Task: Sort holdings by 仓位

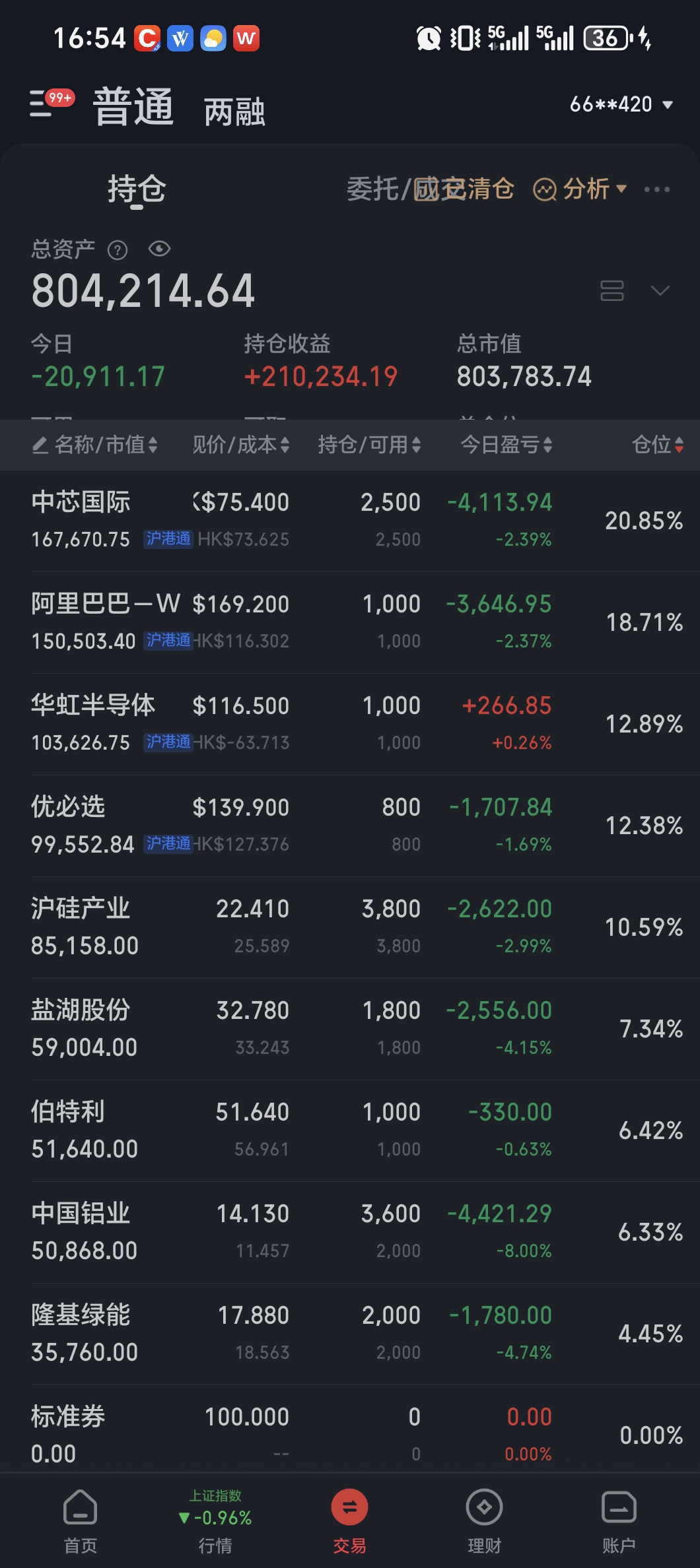Action: (657, 445)
